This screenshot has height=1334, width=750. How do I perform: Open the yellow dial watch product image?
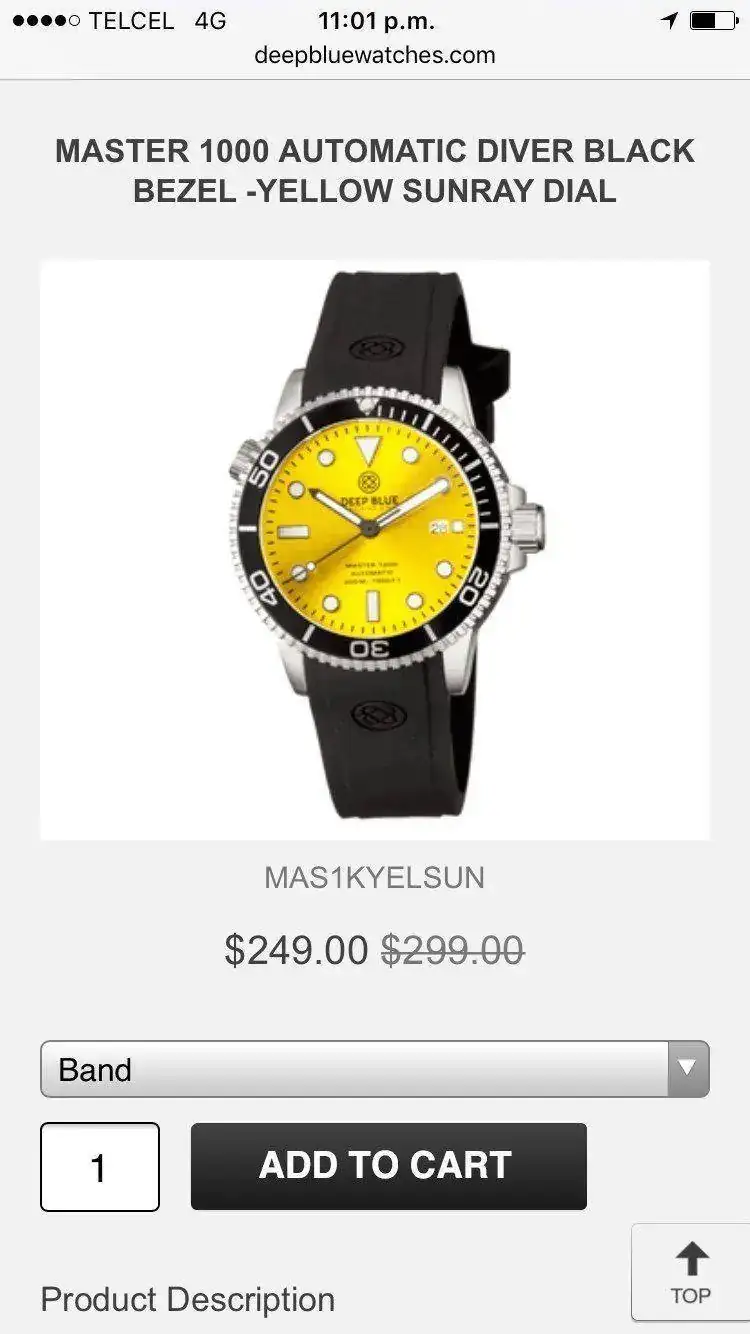point(375,549)
